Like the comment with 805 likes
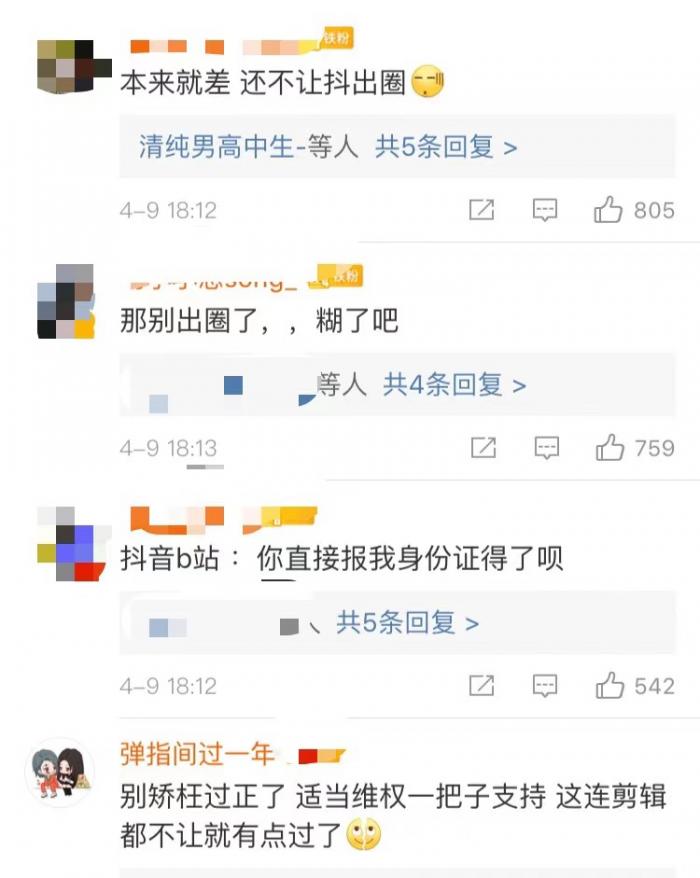This screenshot has height=878, width=700. [x=609, y=210]
